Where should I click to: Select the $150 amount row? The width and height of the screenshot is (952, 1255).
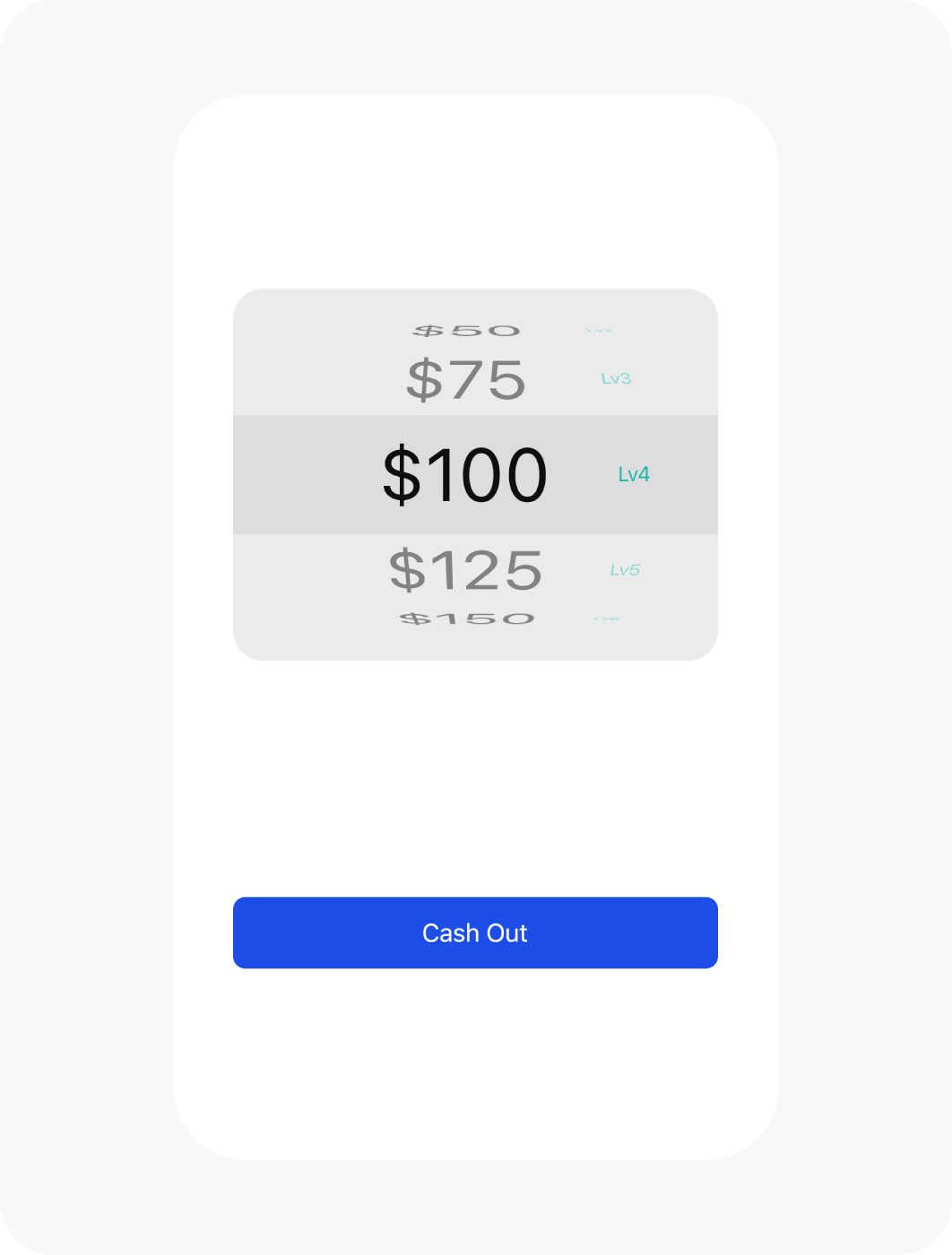tap(466, 619)
